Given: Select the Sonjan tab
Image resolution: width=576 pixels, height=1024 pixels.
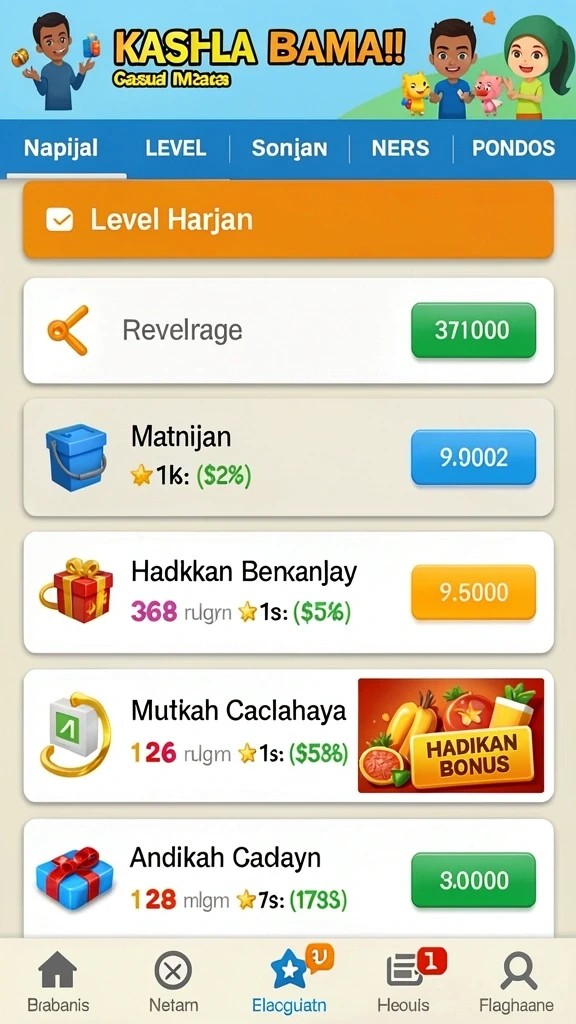Looking at the screenshot, I should (x=289, y=148).
